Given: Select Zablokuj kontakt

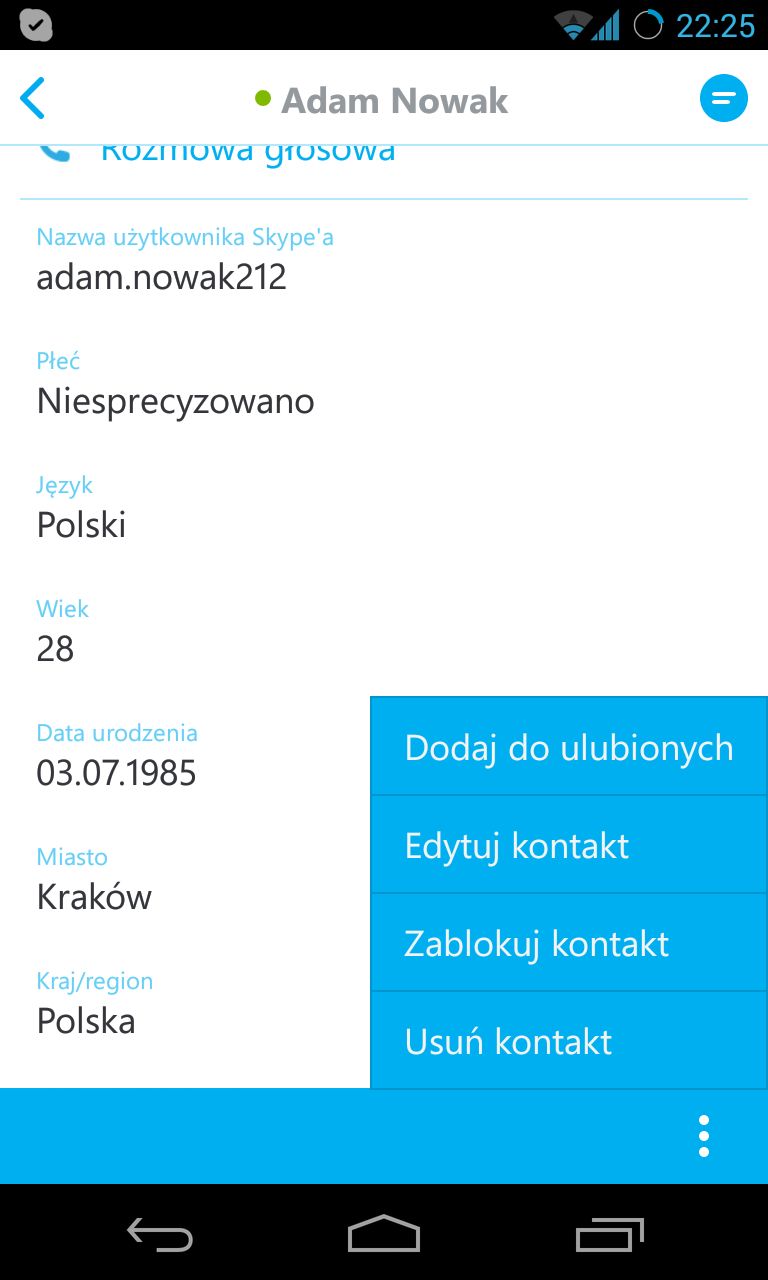Looking at the screenshot, I should click(569, 943).
